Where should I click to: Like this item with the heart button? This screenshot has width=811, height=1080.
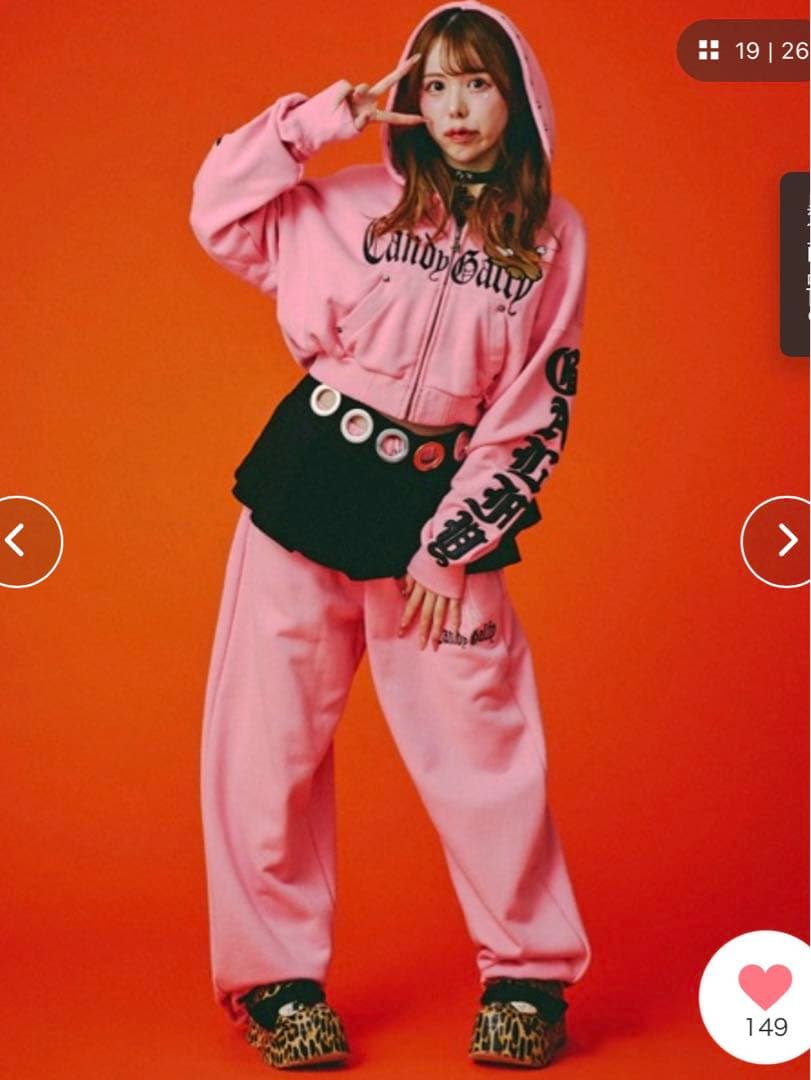(764, 988)
